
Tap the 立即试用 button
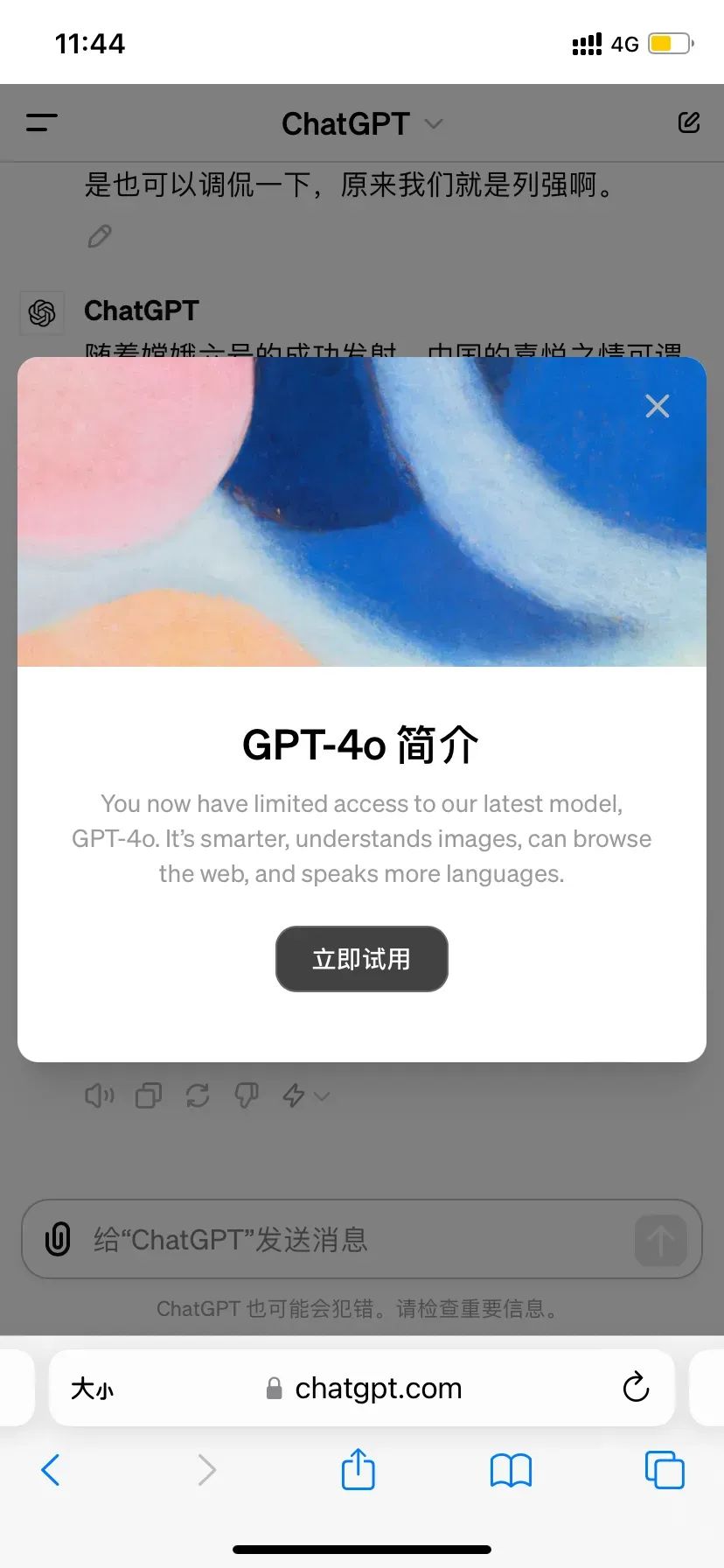[361, 959]
